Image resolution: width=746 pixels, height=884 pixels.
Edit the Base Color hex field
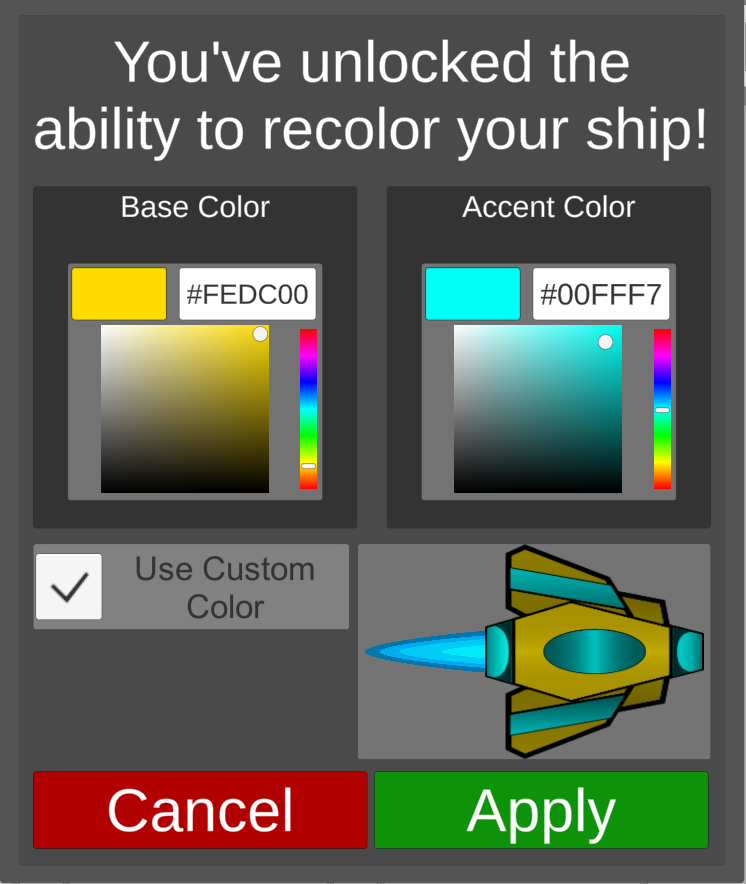[247, 294]
